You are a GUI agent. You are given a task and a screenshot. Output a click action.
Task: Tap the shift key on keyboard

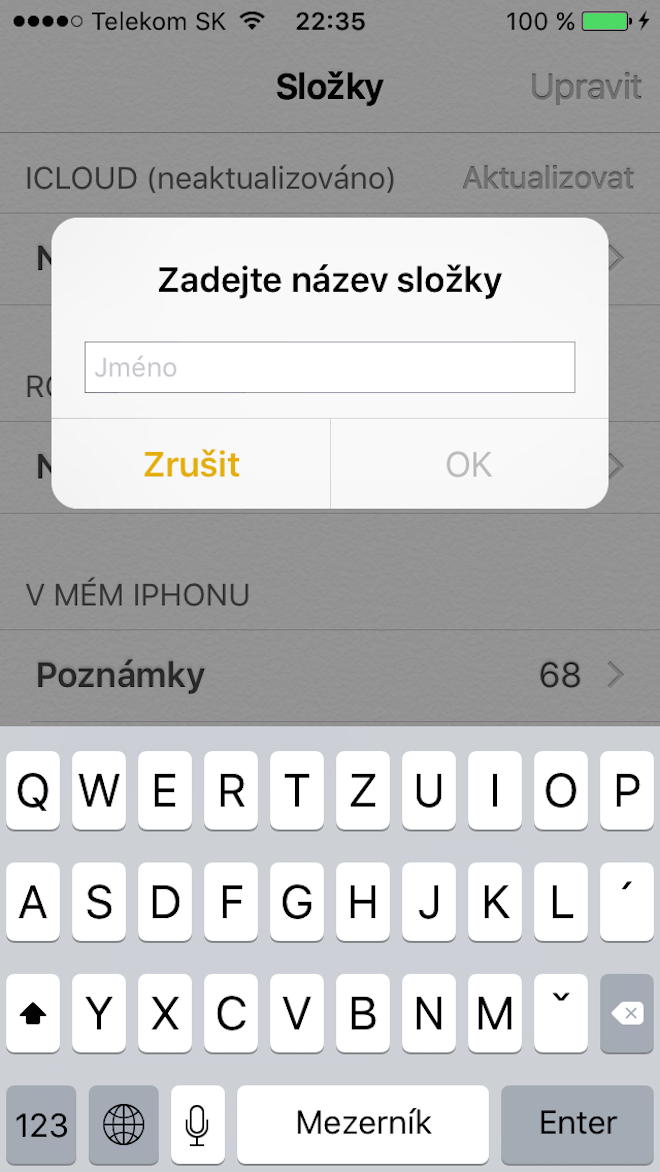coord(33,1014)
